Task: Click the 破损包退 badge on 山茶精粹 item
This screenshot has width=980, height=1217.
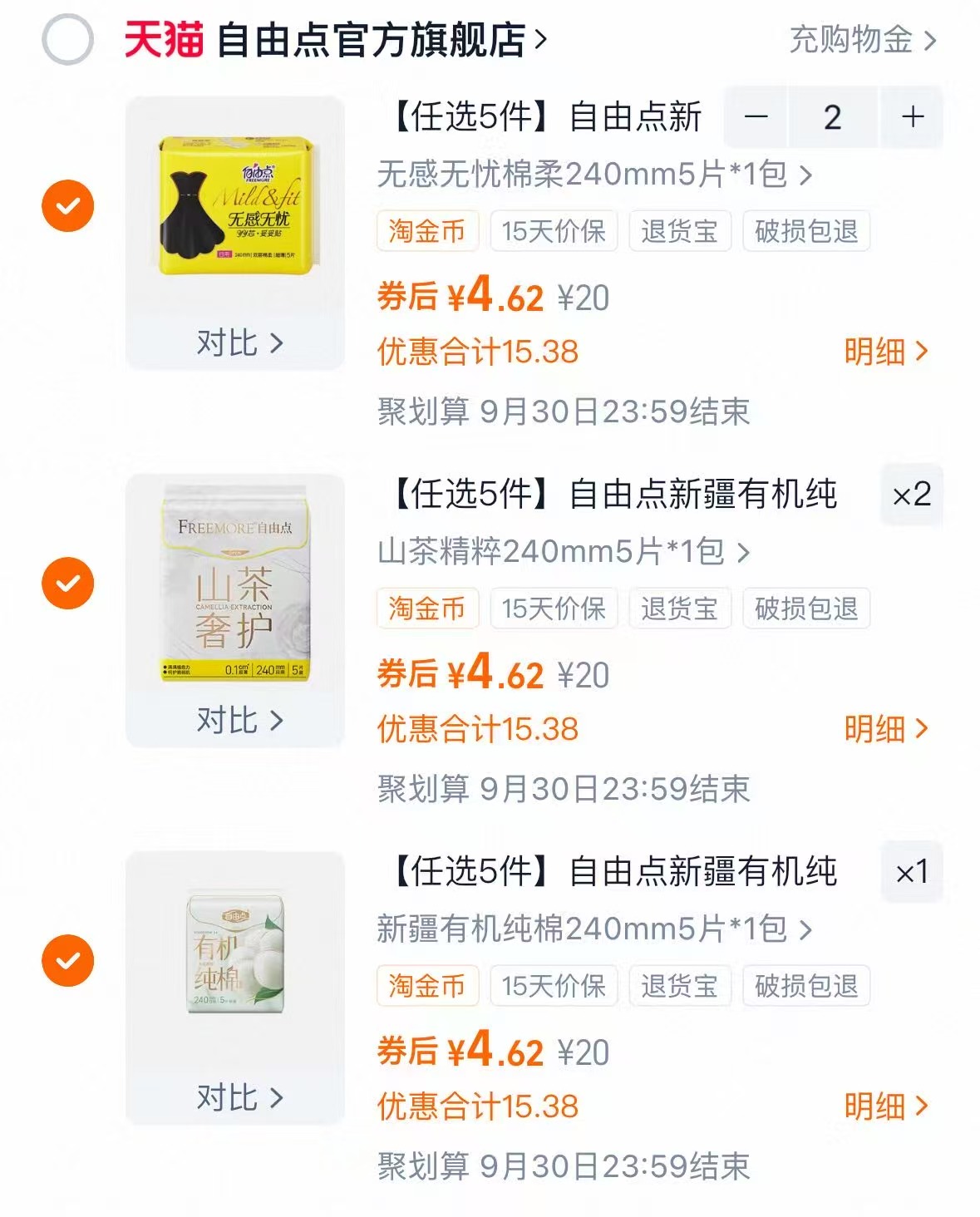Action: [807, 609]
